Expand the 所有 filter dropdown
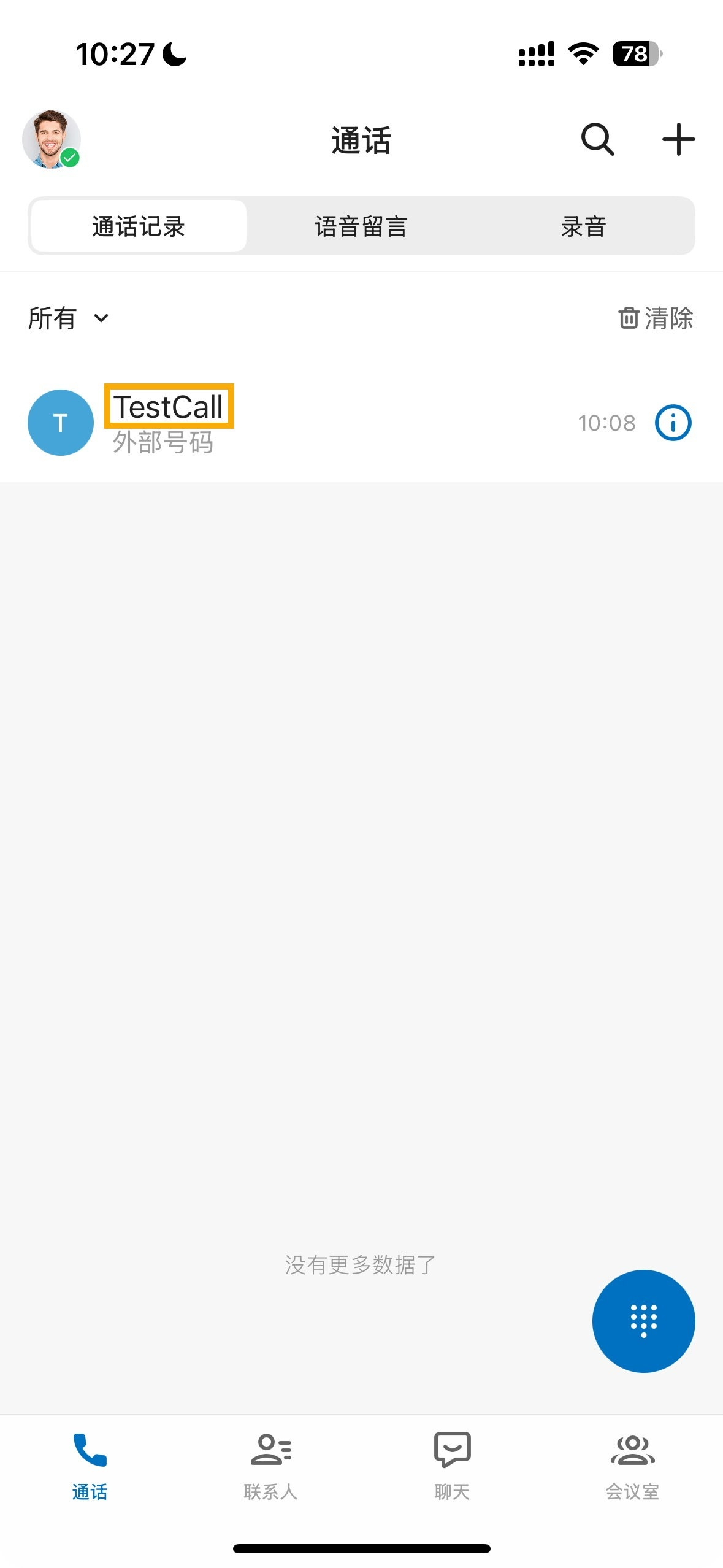The width and height of the screenshot is (723, 1568). pos(69,318)
